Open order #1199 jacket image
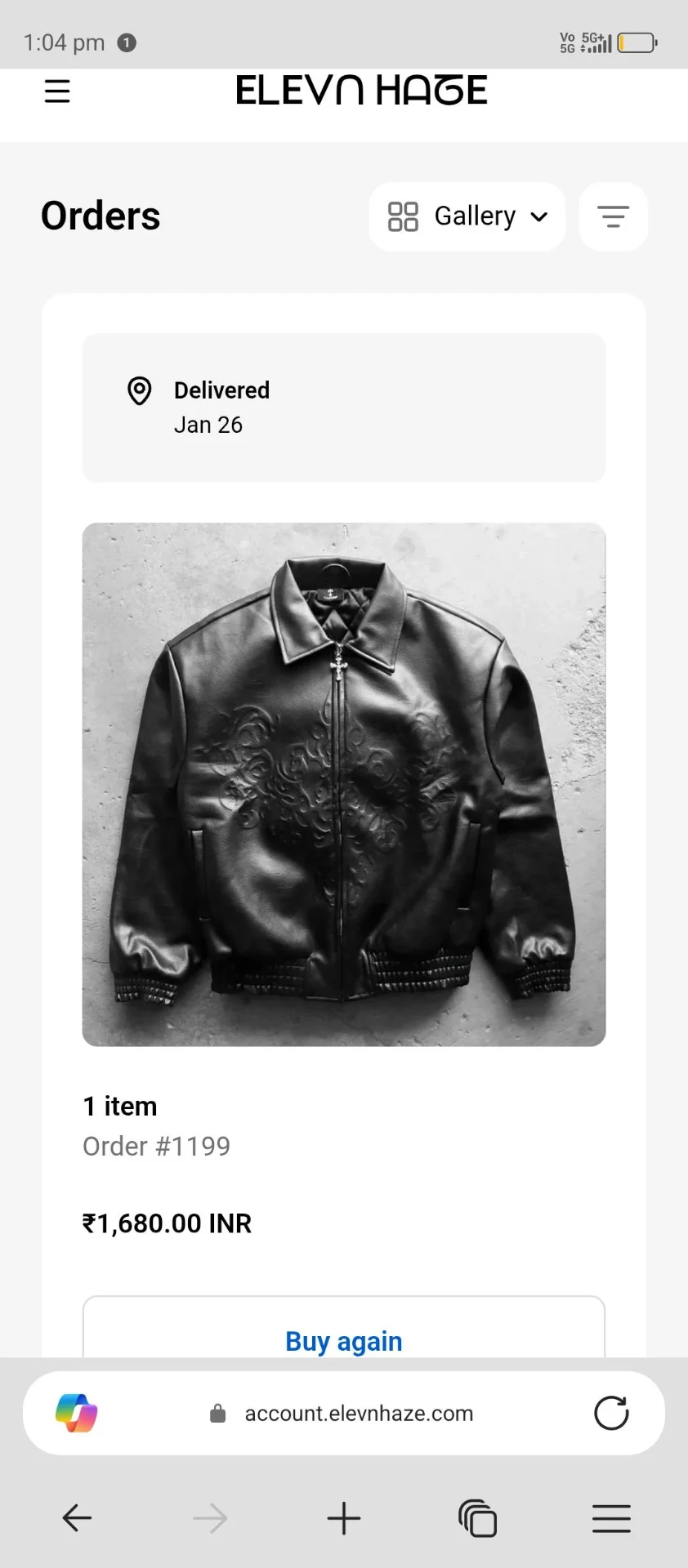Screen dimensions: 688x1568 (x=344, y=784)
